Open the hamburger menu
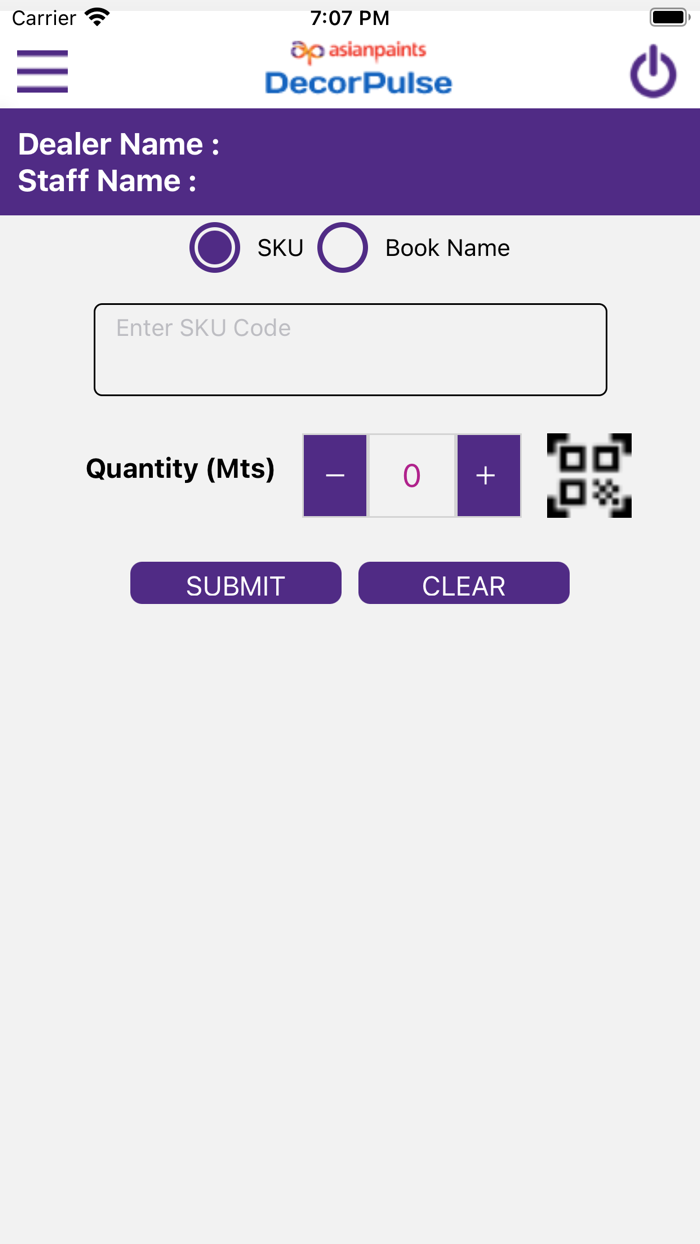 [42, 72]
